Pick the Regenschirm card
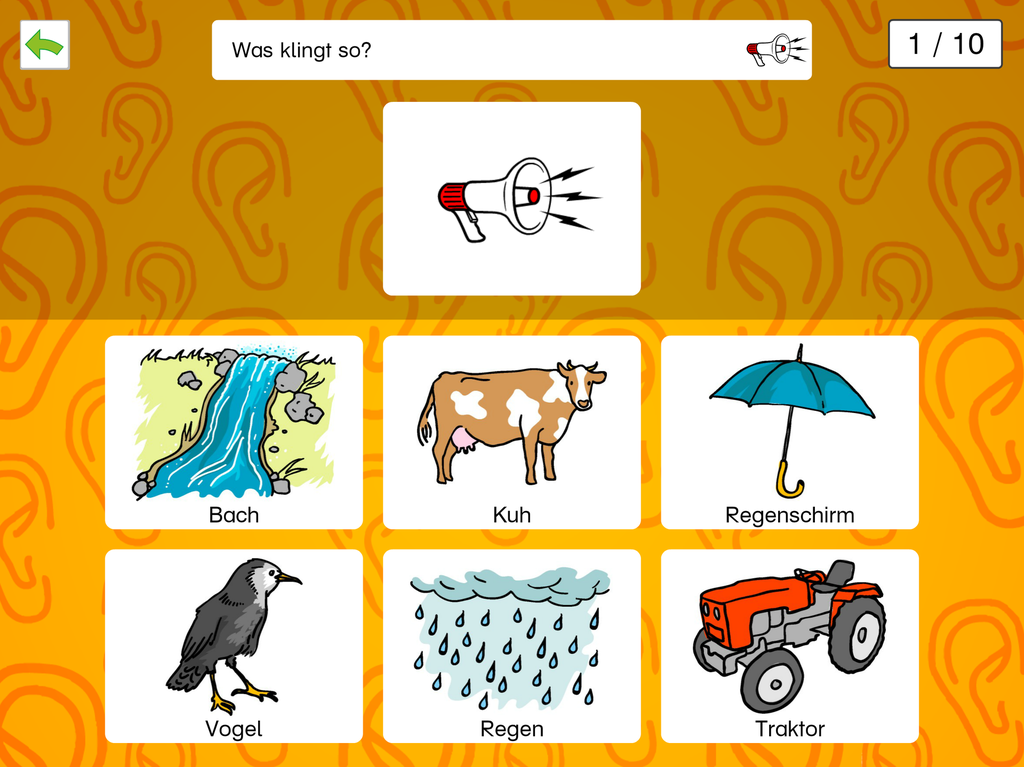 (x=789, y=432)
